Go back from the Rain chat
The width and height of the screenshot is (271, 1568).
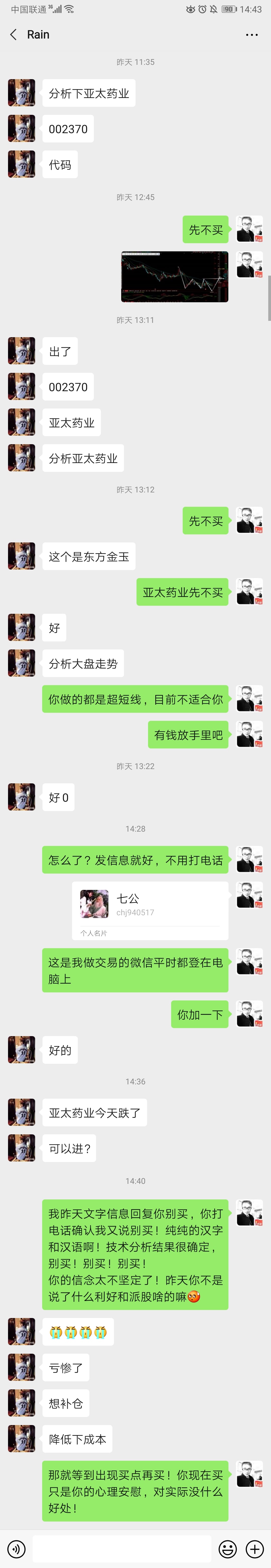(x=13, y=35)
